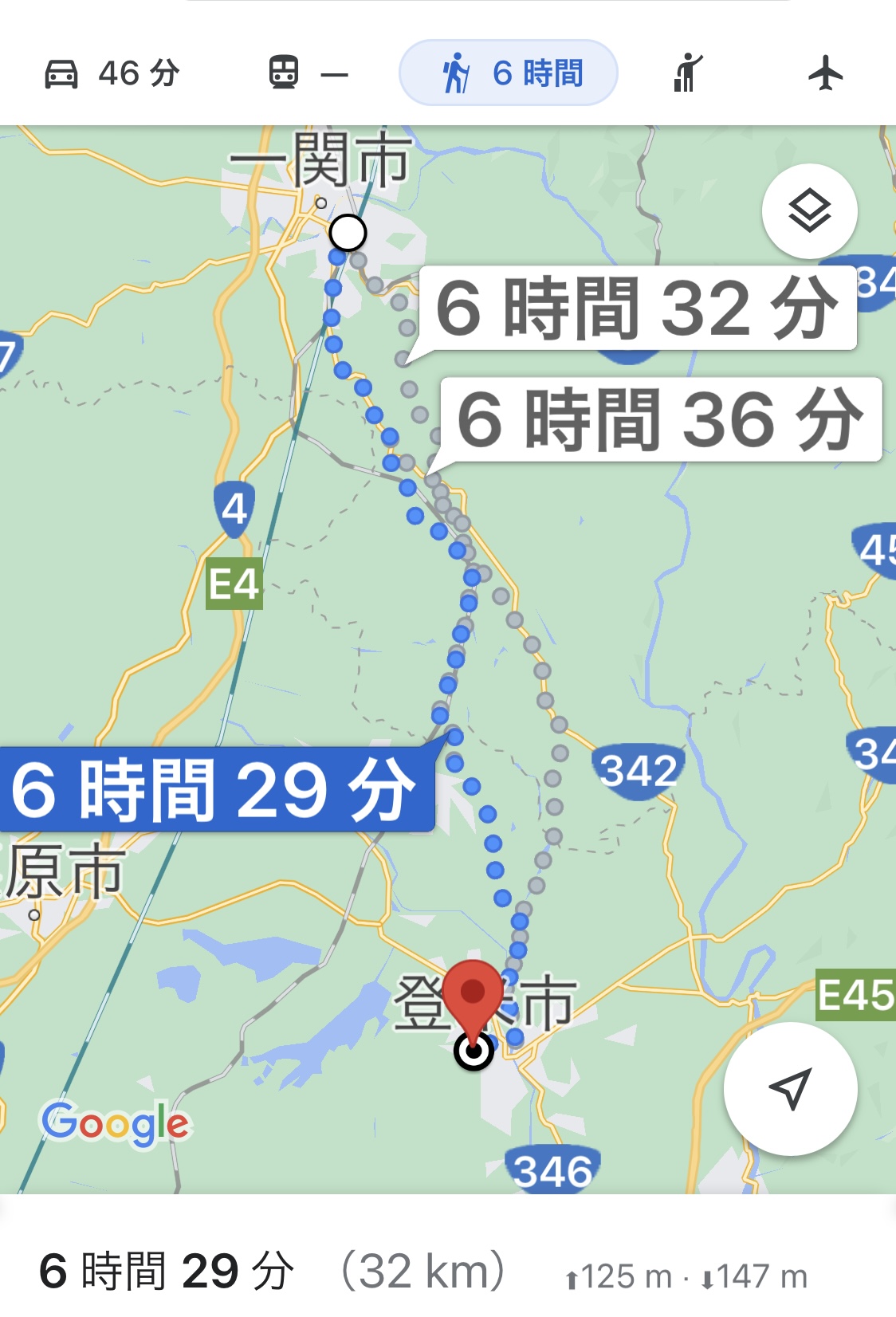Tap the selected 6 時間 29 分 route label
Viewport: 896px width, 1317px height.
(x=214, y=790)
